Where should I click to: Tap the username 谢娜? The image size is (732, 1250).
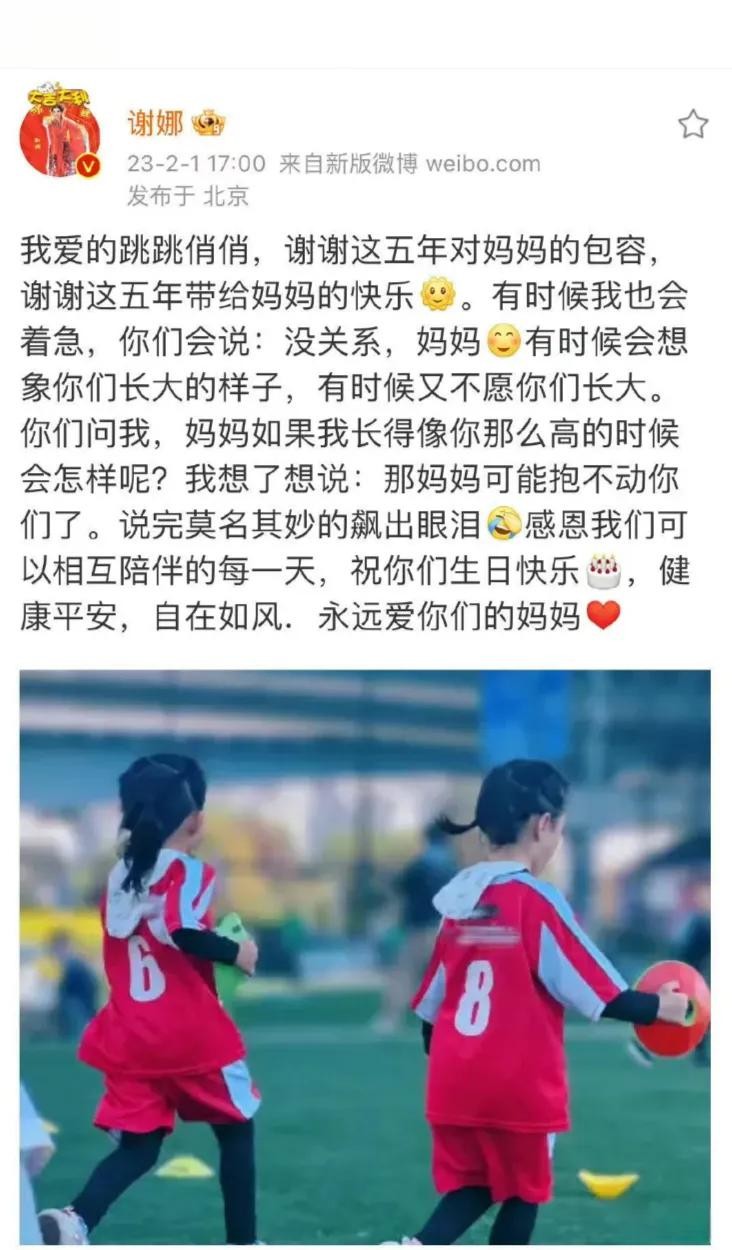coord(156,123)
